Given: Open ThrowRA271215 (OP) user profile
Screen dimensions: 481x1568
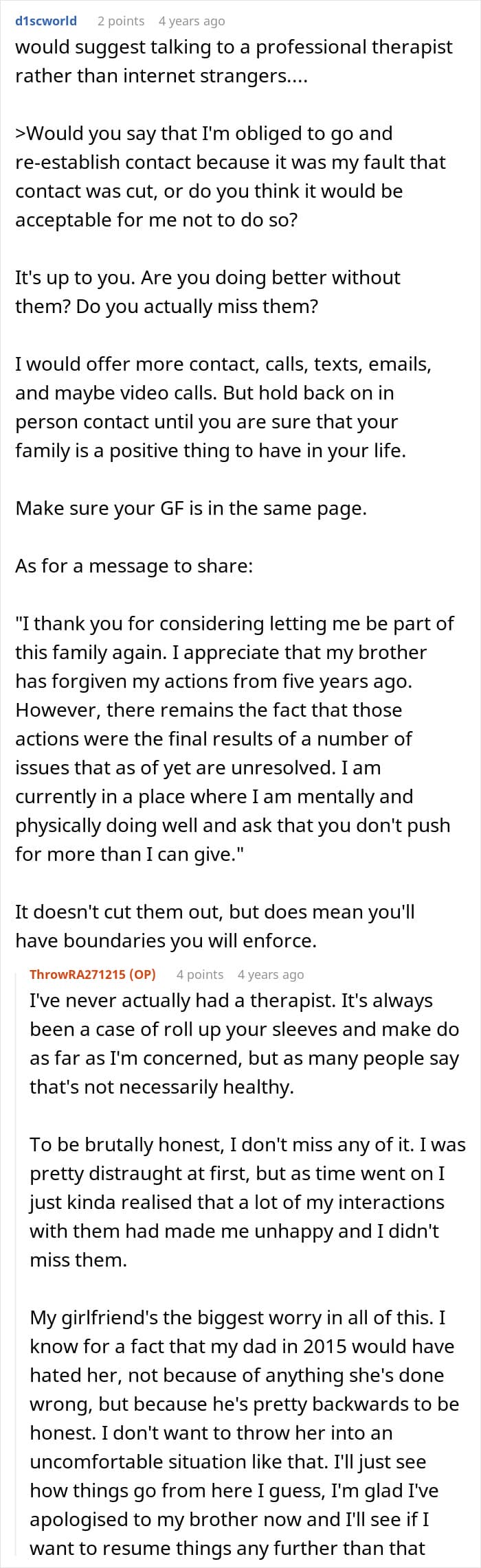Looking at the screenshot, I should point(92,973).
